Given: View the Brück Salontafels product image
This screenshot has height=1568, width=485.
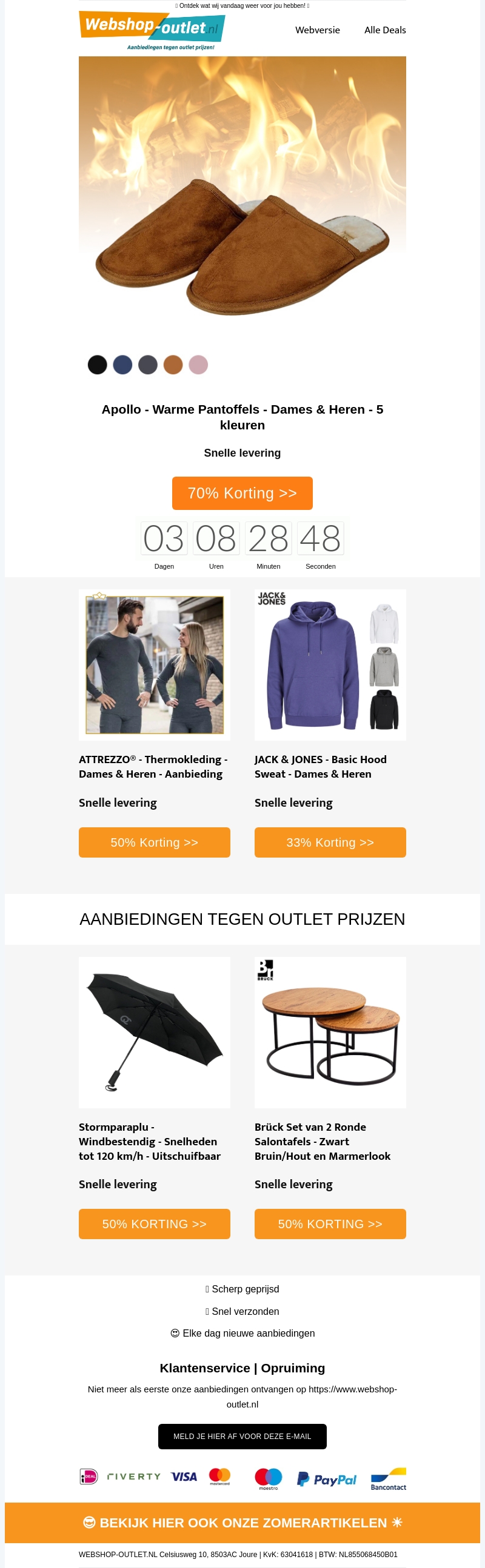Looking at the screenshot, I should point(330,1033).
